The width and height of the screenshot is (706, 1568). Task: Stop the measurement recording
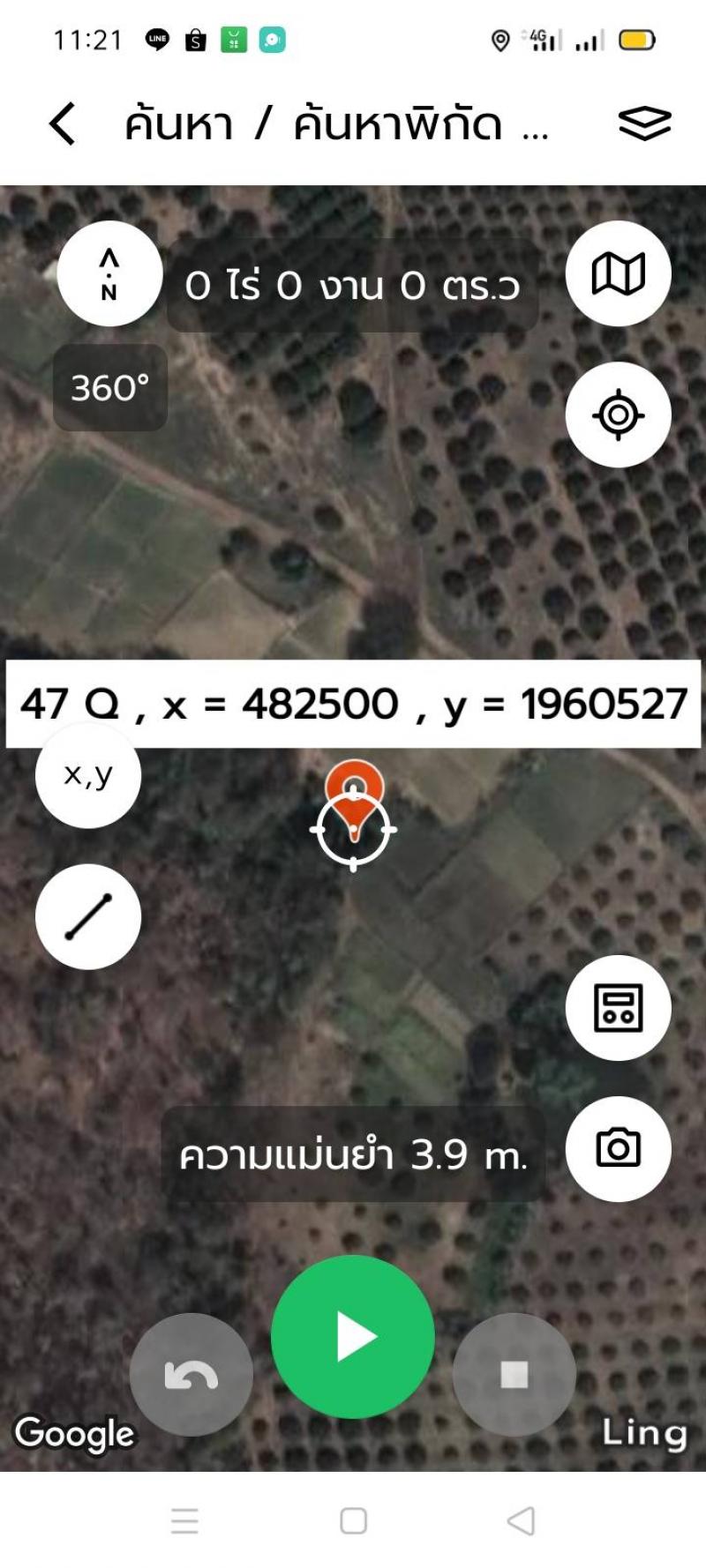point(514,1374)
